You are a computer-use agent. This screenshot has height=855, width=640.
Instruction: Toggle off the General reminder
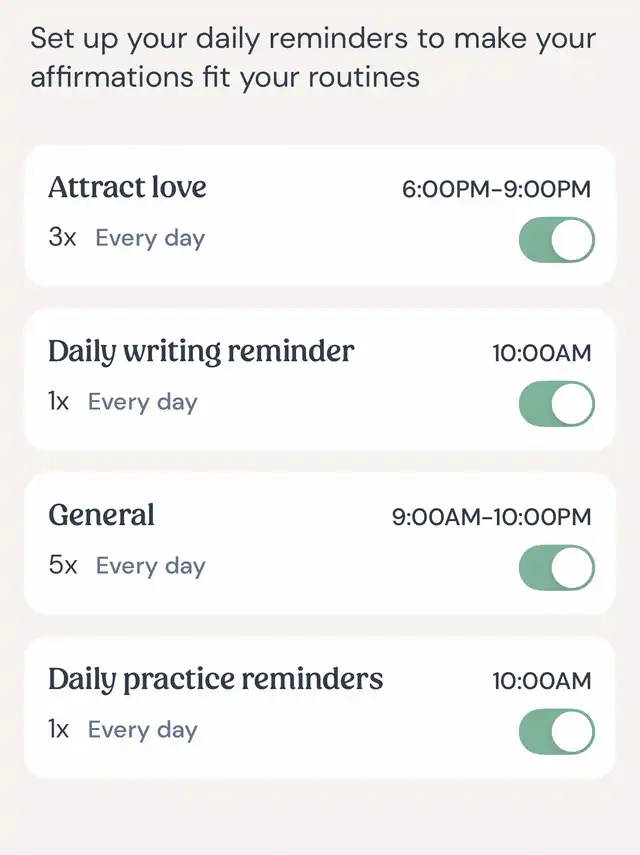[556, 569]
